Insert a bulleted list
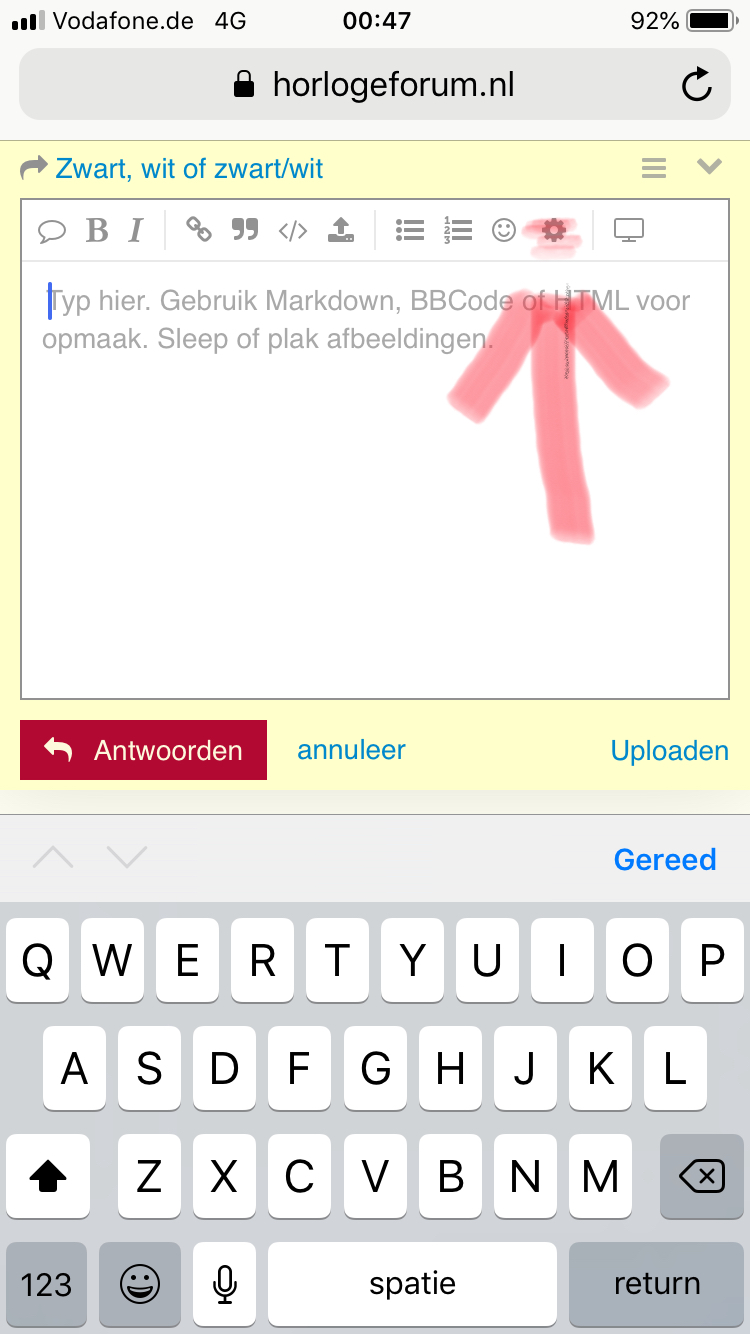 pos(410,230)
